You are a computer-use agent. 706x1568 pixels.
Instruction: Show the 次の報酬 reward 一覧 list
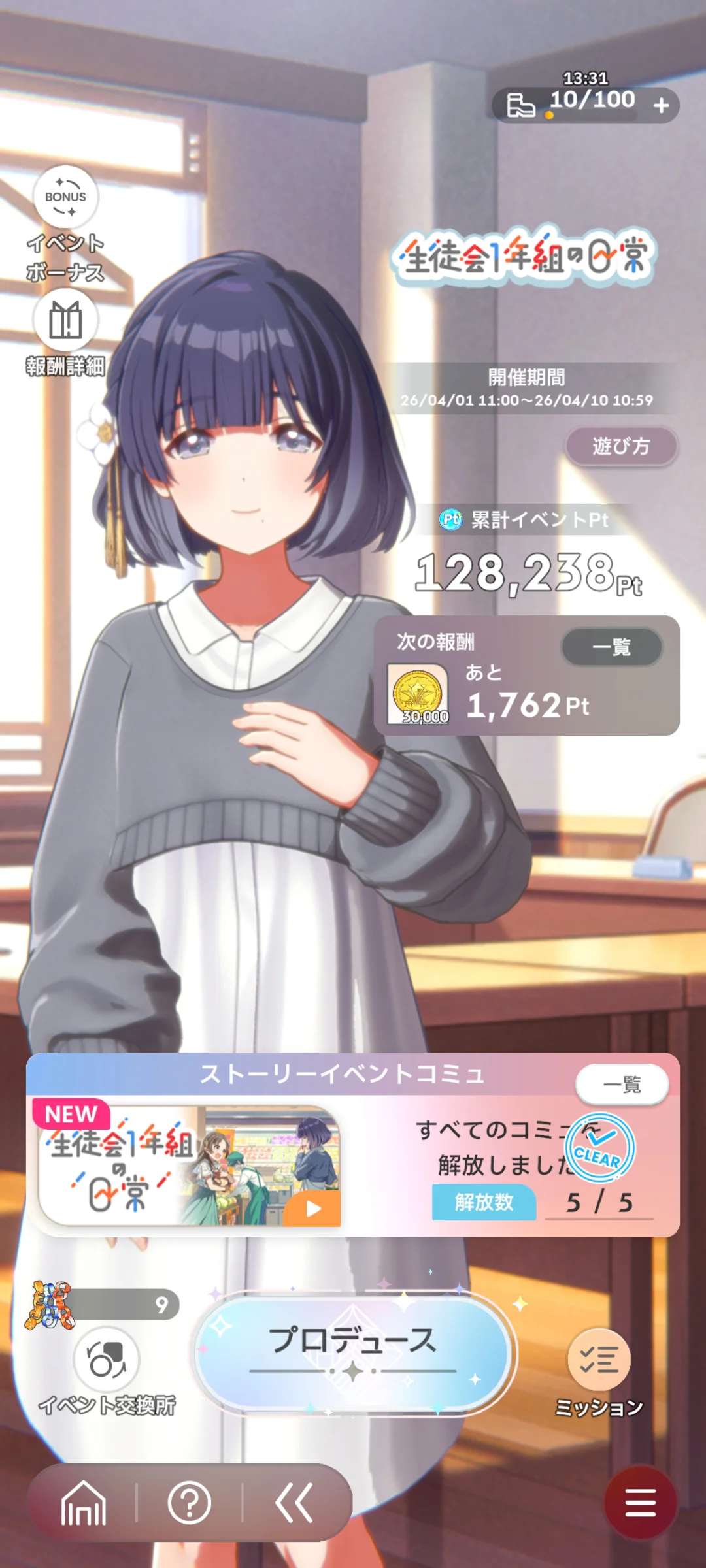tap(612, 647)
